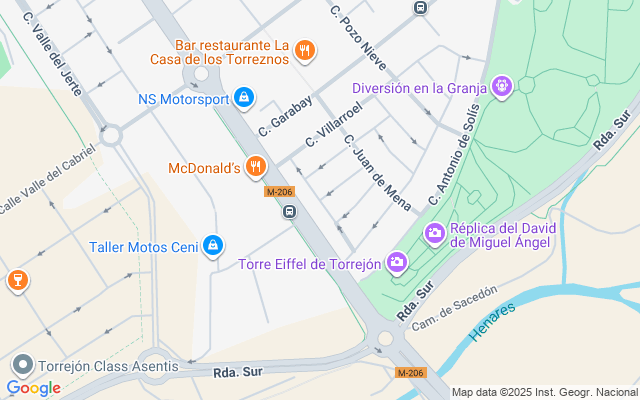Screen dimensions: 640x400
Task: Open the orange wine bar marker
Action: [x=18, y=281]
